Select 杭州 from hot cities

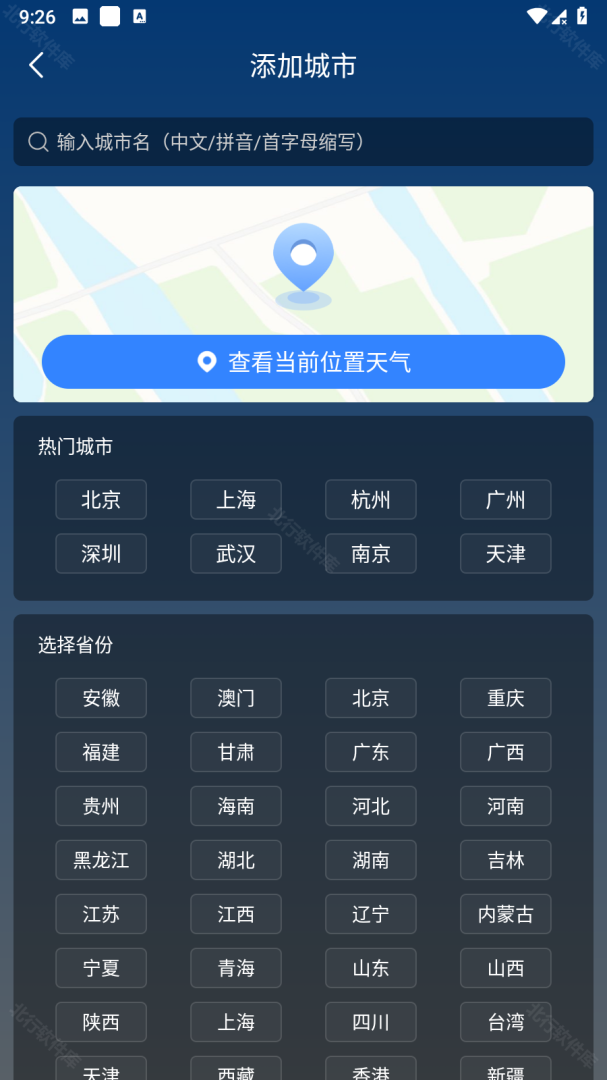click(x=371, y=499)
